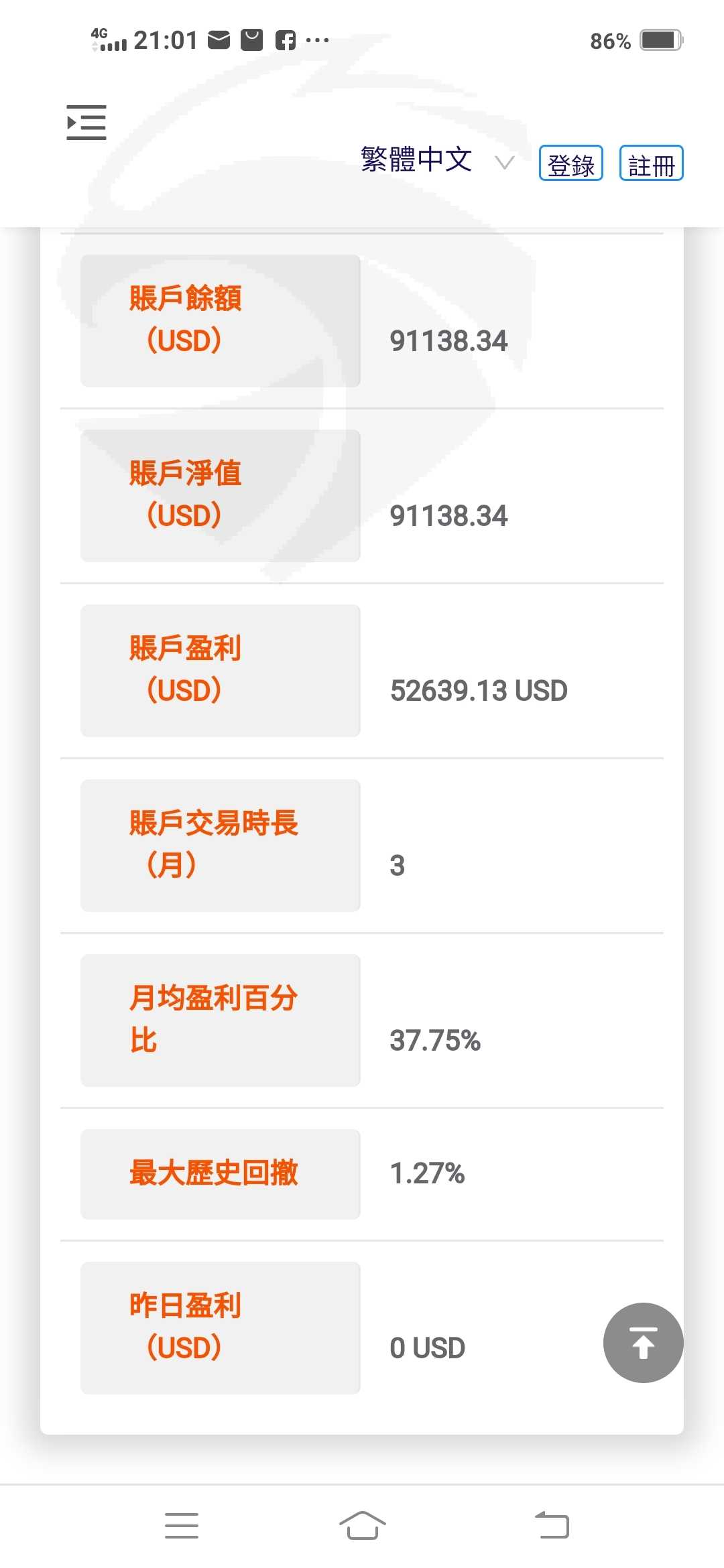This screenshot has width=724, height=1568.
Task: Jump back to top with arrow button
Action: pos(644,1343)
